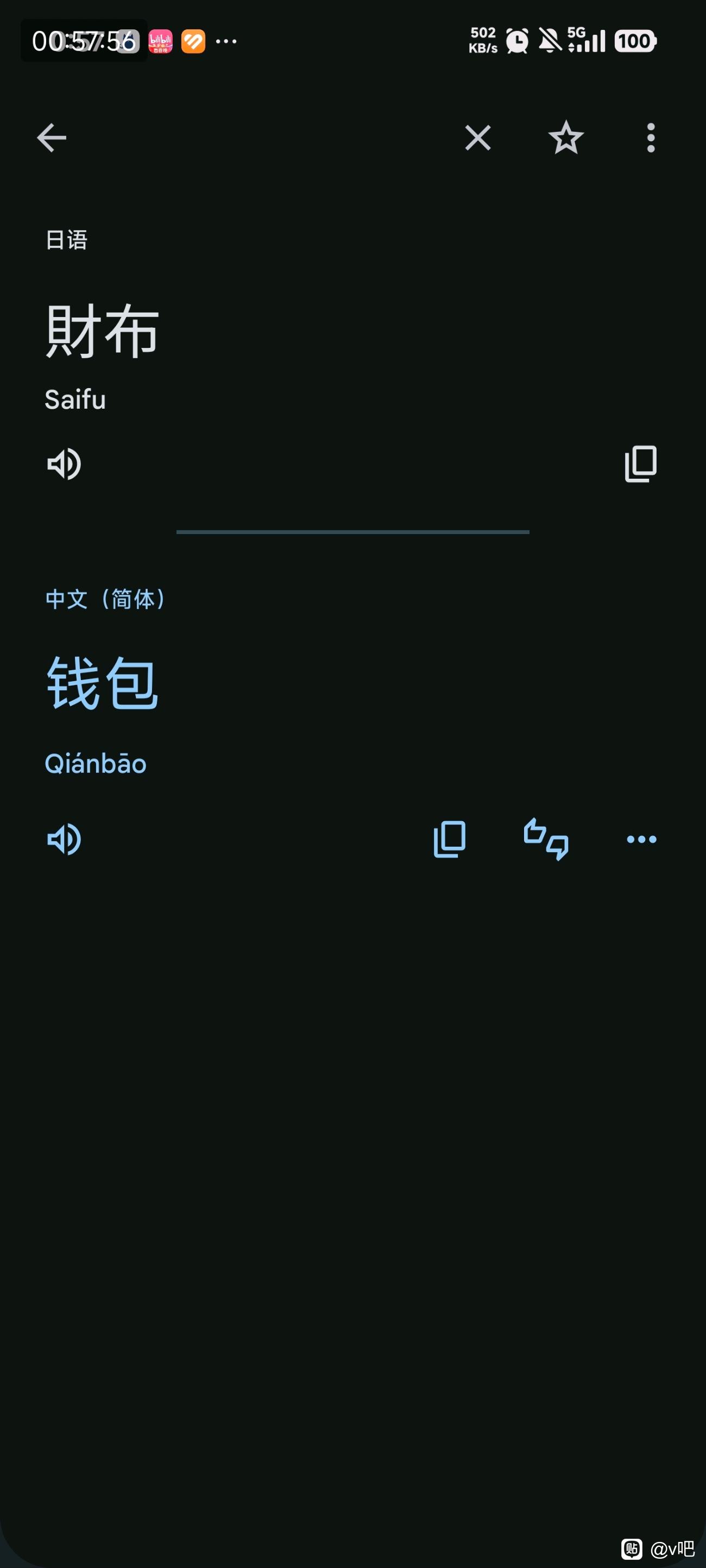Open the top-right overflow menu
Viewport: 706px width, 1568px height.
pos(651,137)
